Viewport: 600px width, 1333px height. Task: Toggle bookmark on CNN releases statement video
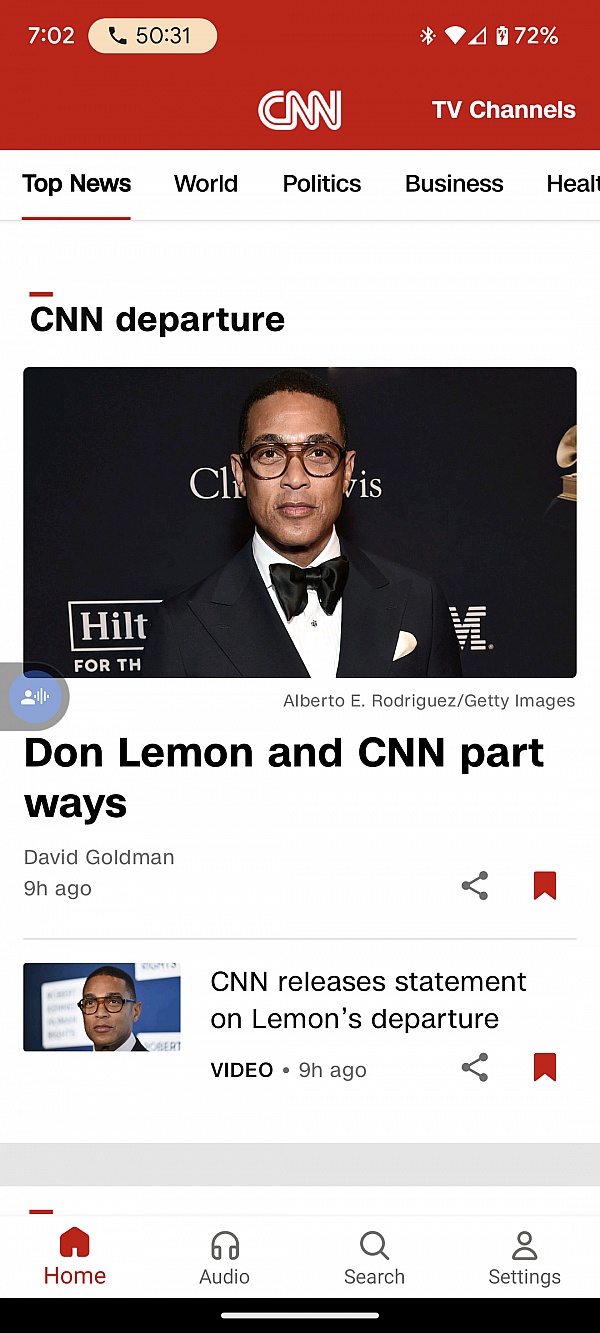pos(545,1068)
